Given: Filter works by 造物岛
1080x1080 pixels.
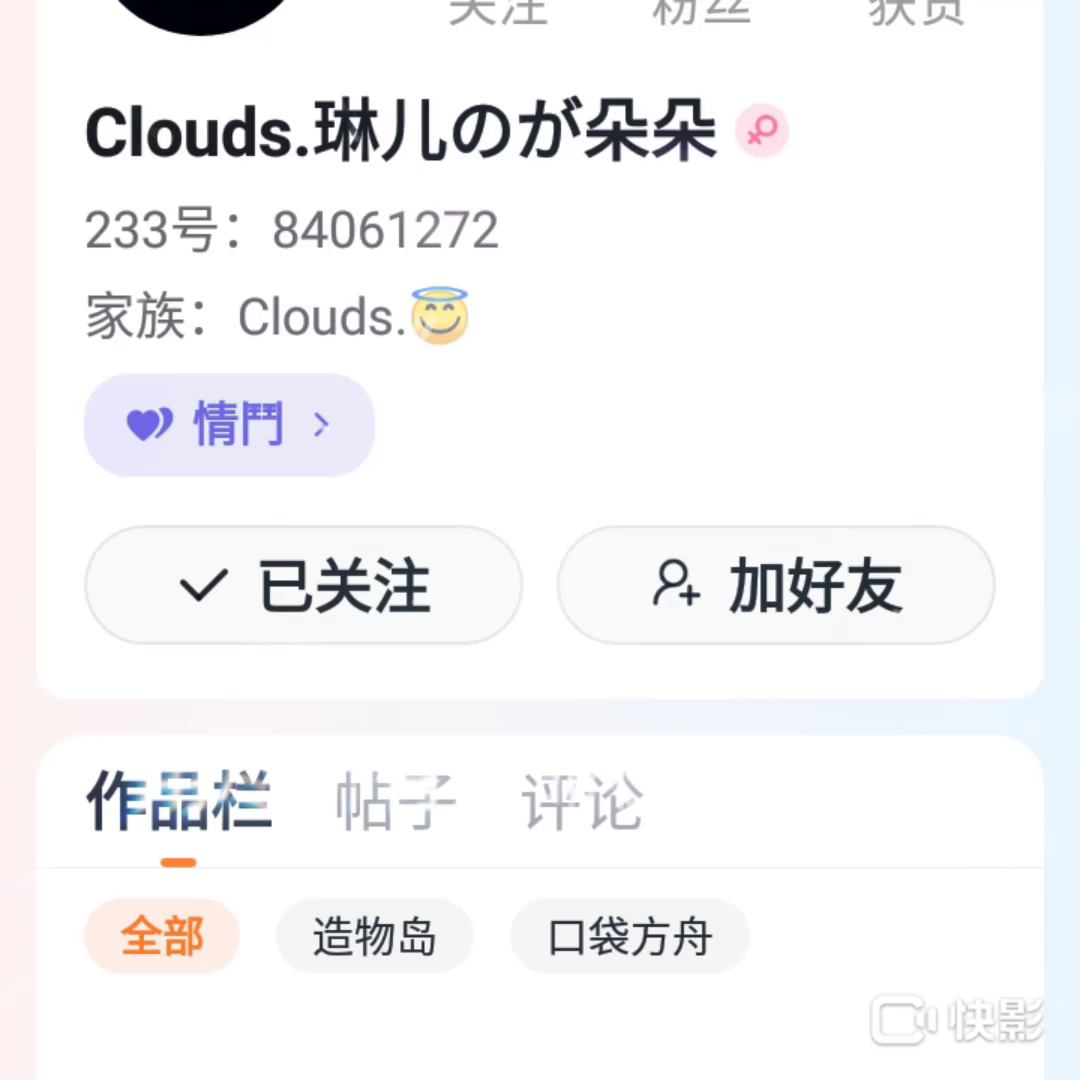Looking at the screenshot, I should click(374, 937).
